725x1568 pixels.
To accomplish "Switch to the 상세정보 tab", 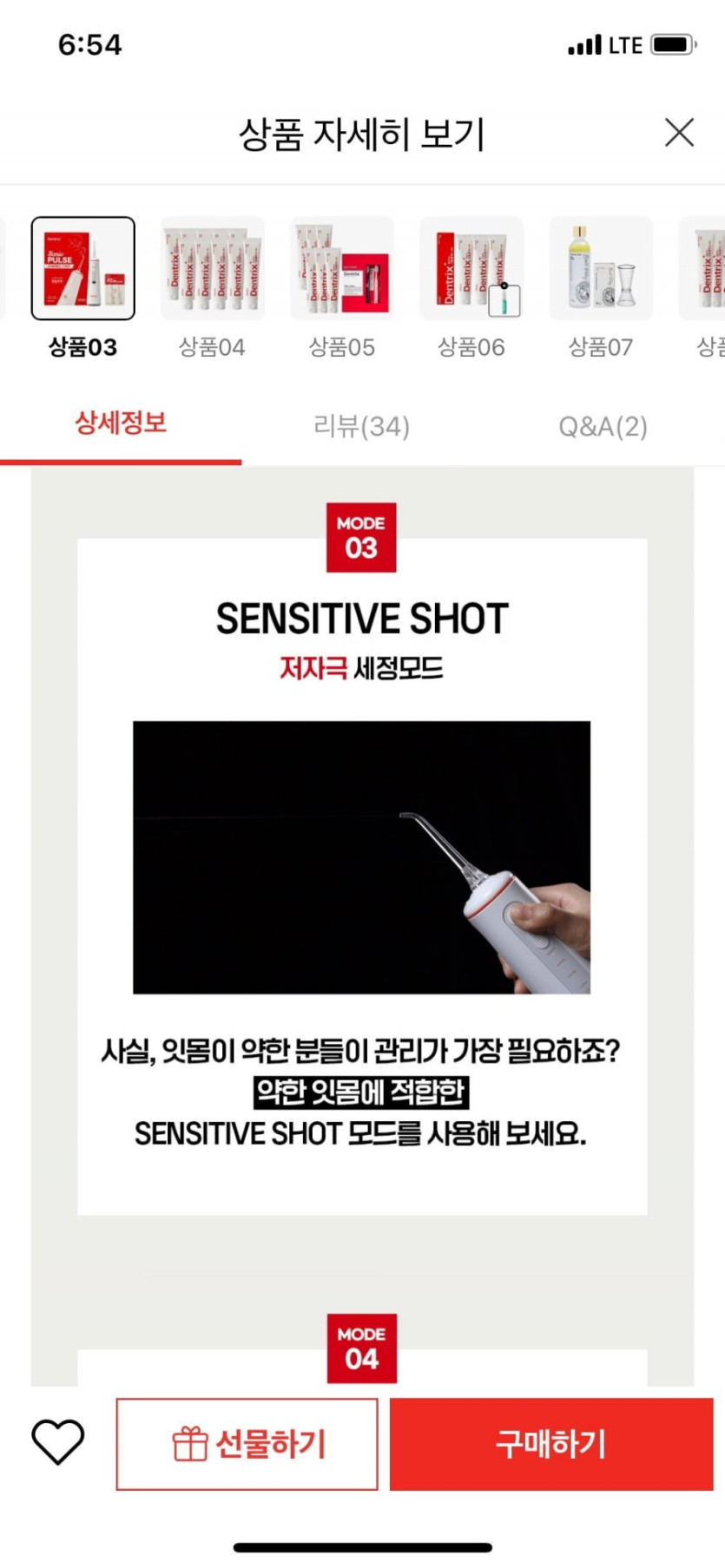I will (x=121, y=424).
